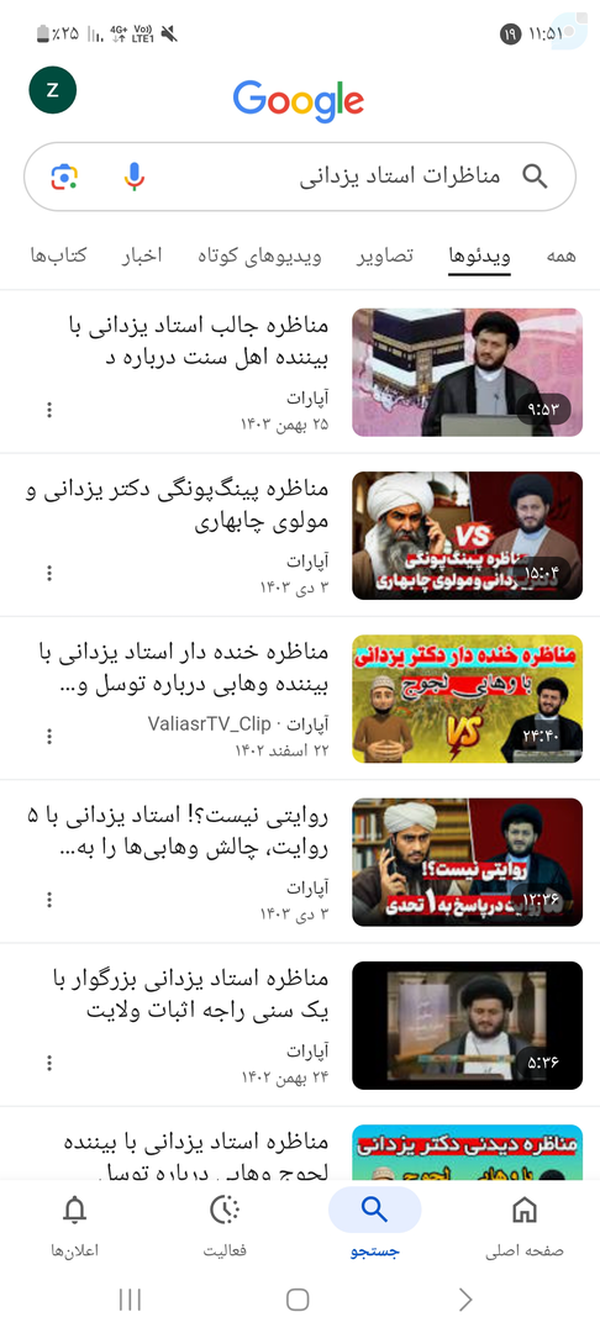Open more options for the ۲۵ بهمن ۱۴۰۳ video
This screenshot has height=1333, width=600.
[x=49, y=410]
